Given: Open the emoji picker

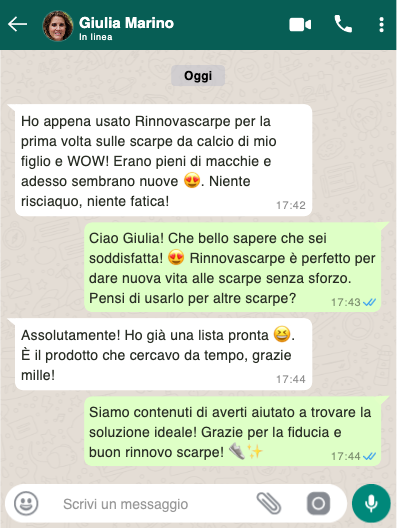Looking at the screenshot, I should click(x=26, y=503).
